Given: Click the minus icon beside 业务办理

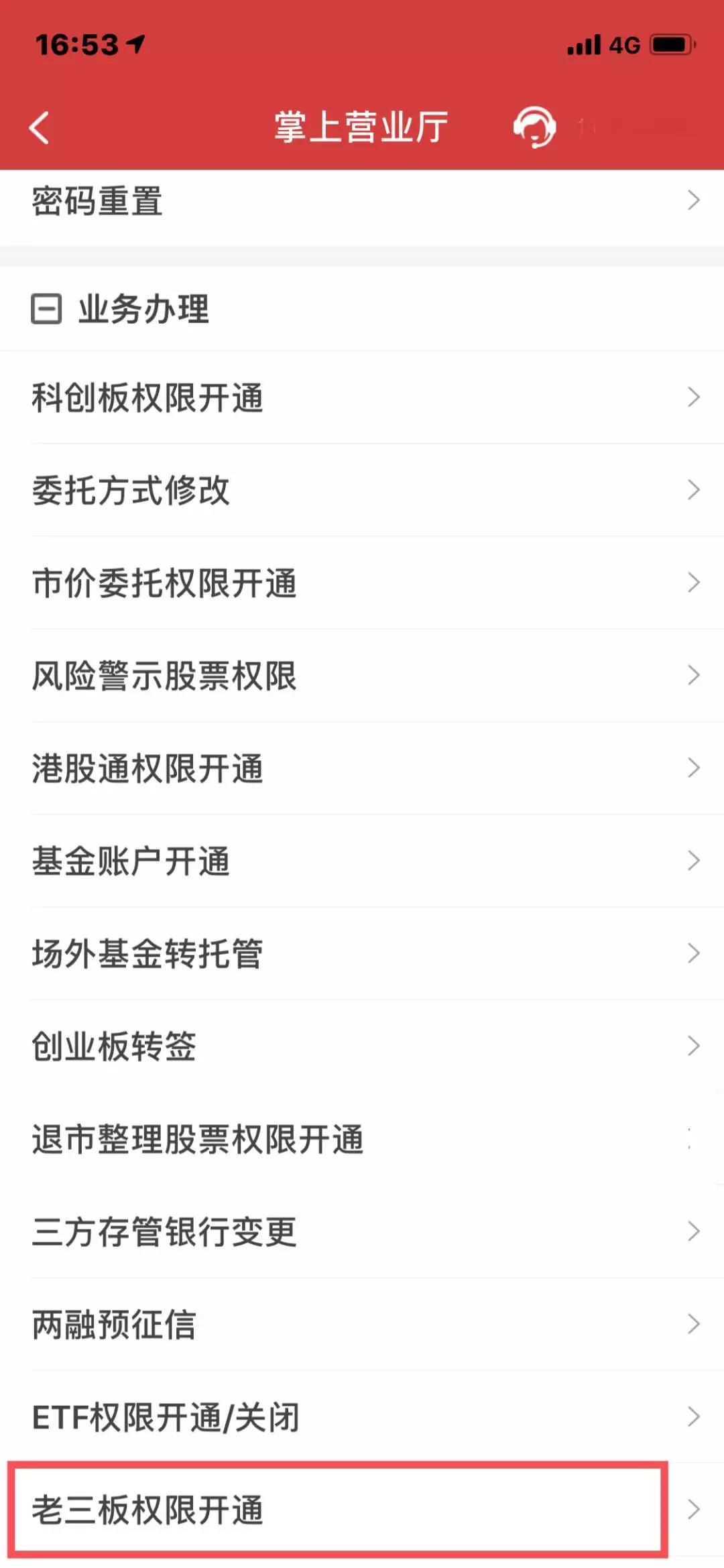Looking at the screenshot, I should 45,310.
